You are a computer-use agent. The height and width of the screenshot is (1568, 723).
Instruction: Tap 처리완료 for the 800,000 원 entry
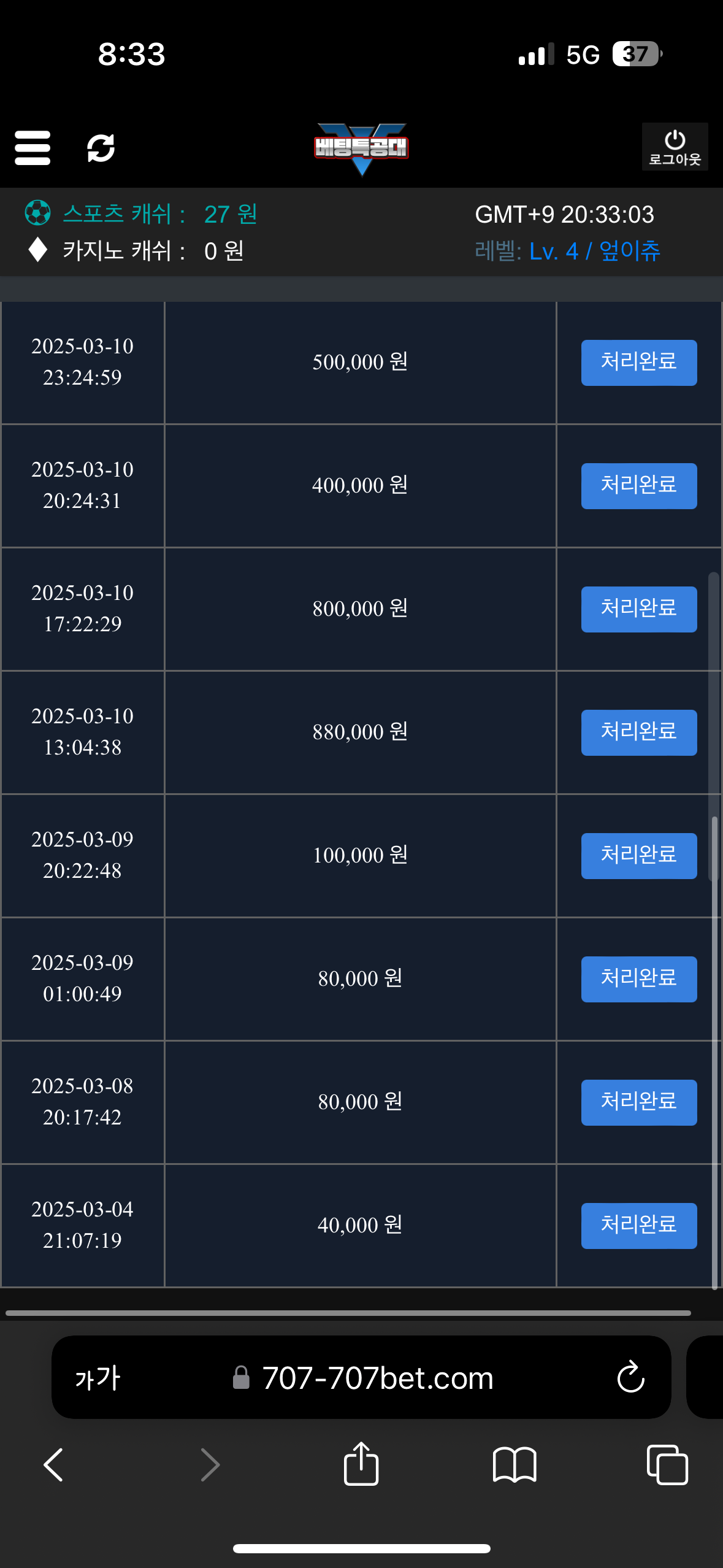click(x=639, y=609)
